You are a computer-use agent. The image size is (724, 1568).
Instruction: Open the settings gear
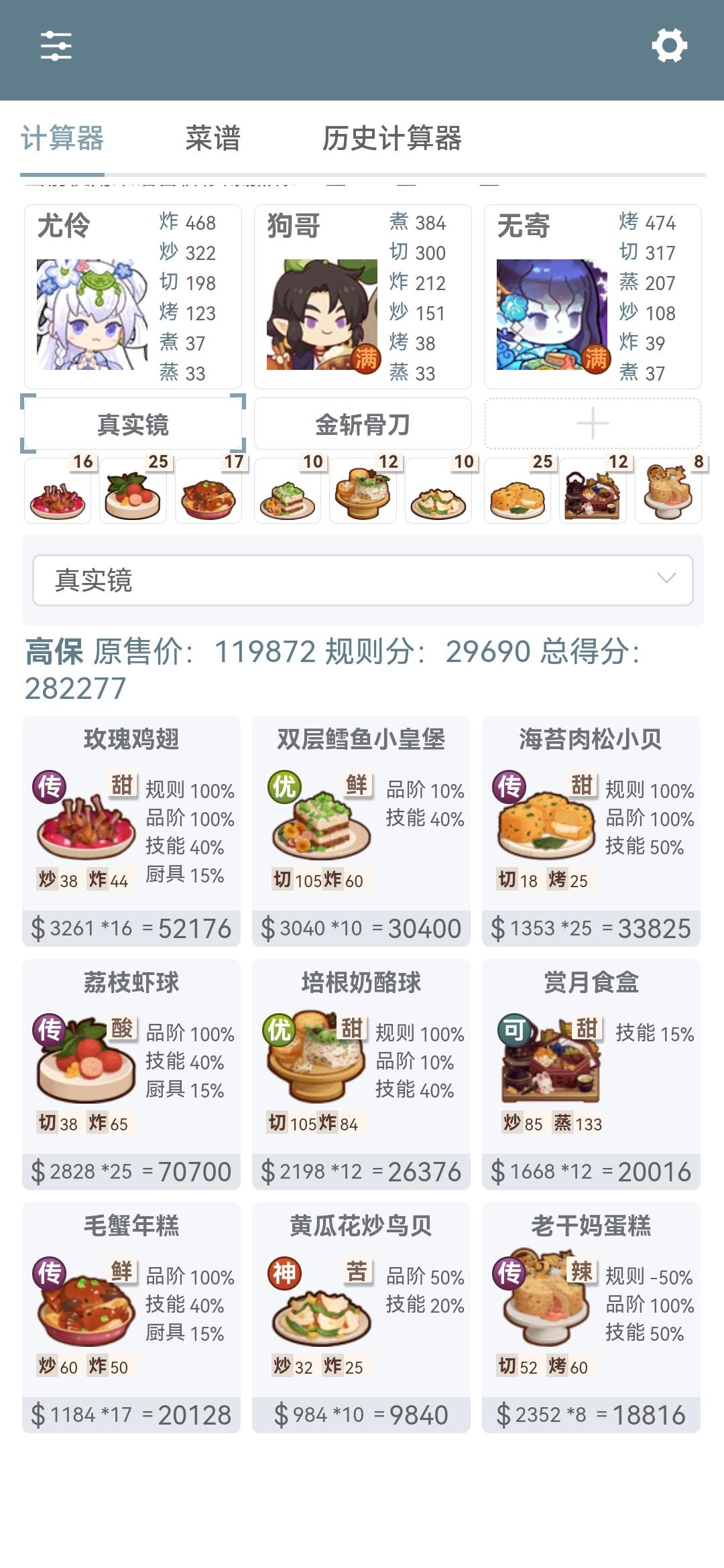pyautogui.click(x=669, y=46)
